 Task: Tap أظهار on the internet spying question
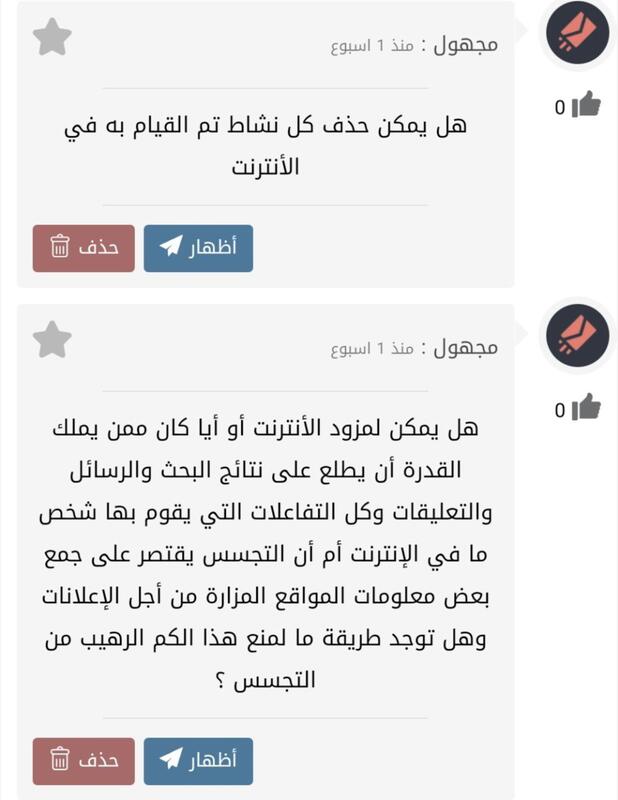[x=198, y=761]
